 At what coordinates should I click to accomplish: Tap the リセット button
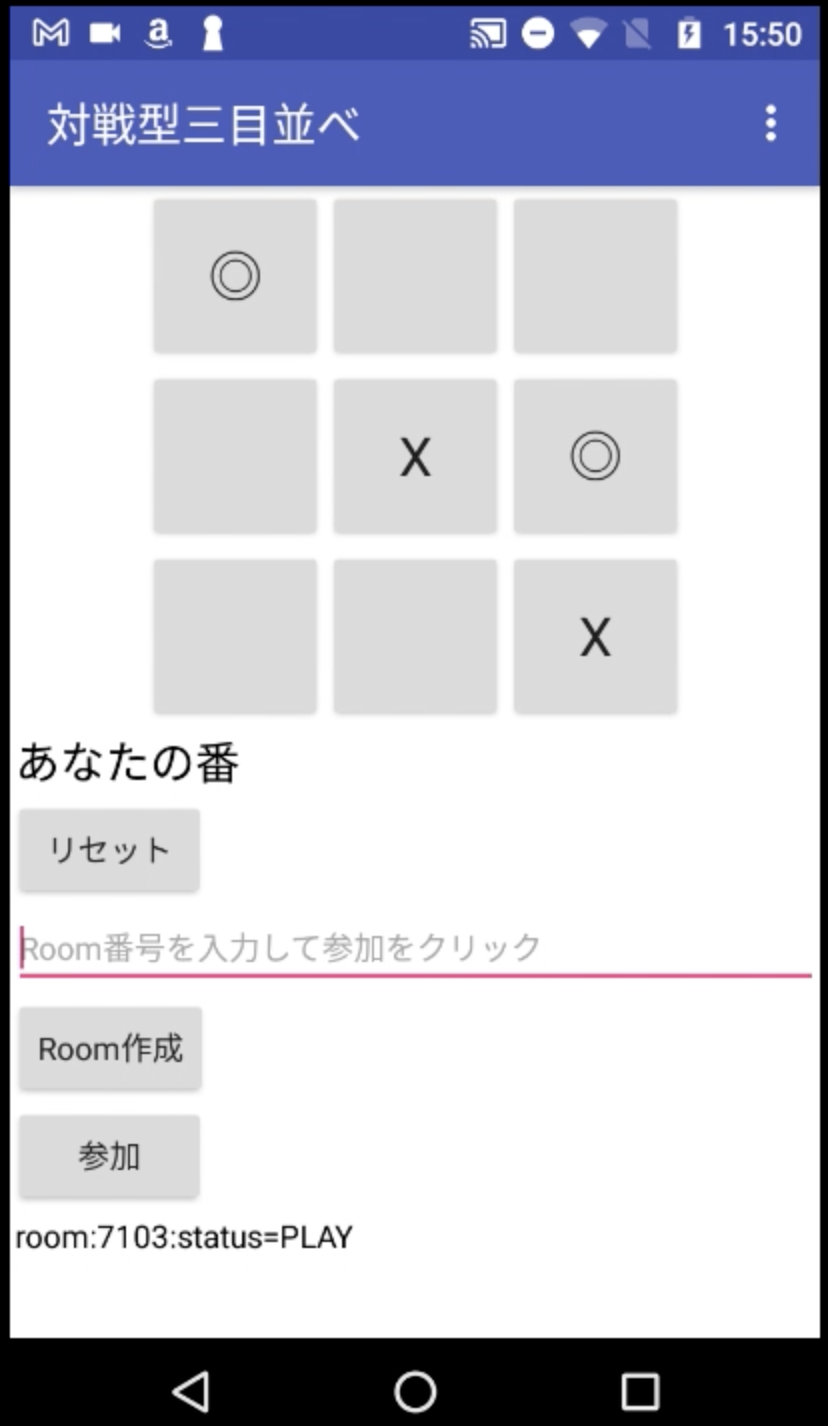[109, 850]
